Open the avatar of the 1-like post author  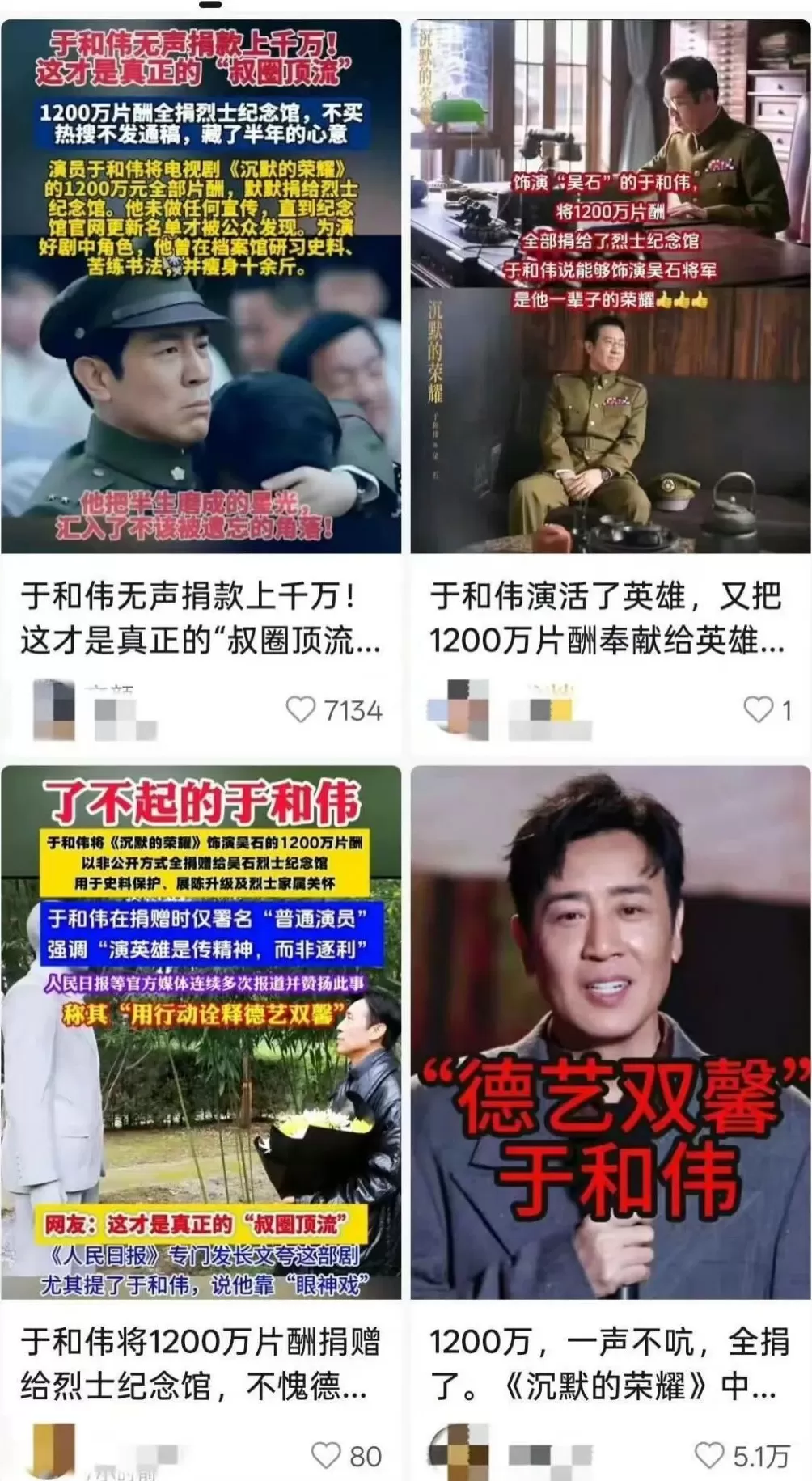[459, 708]
